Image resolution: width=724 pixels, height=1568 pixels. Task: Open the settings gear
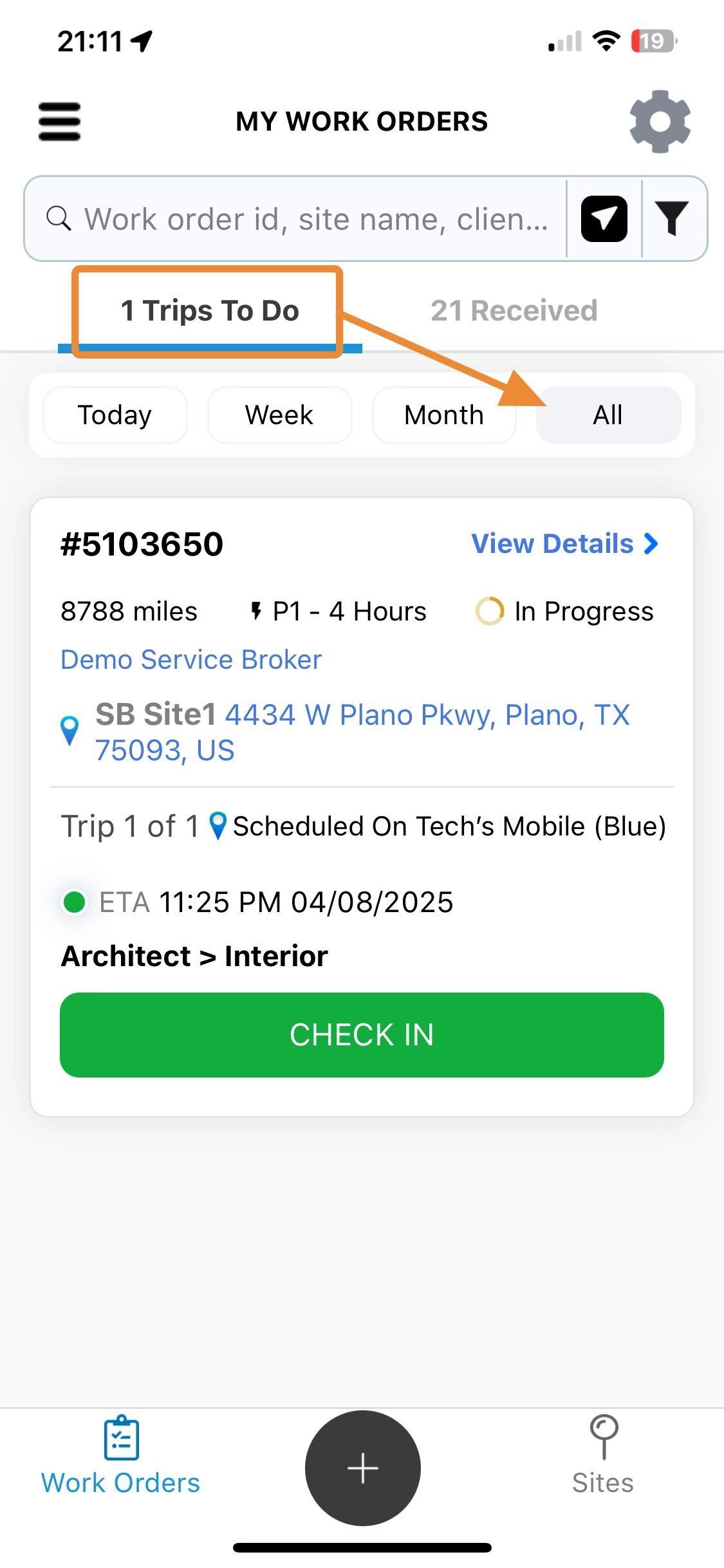click(660, 122)
